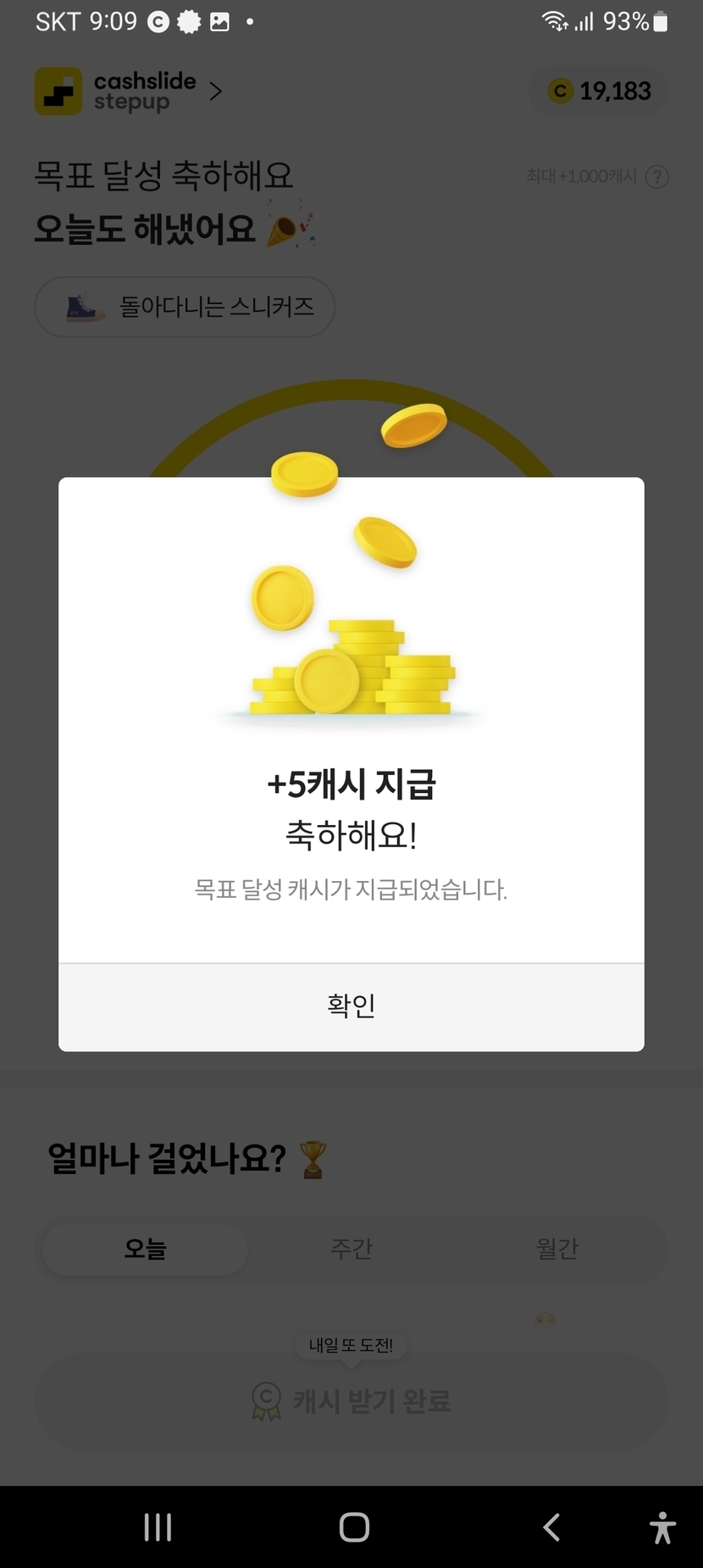Go to the device home screen

coord(354,1527)
